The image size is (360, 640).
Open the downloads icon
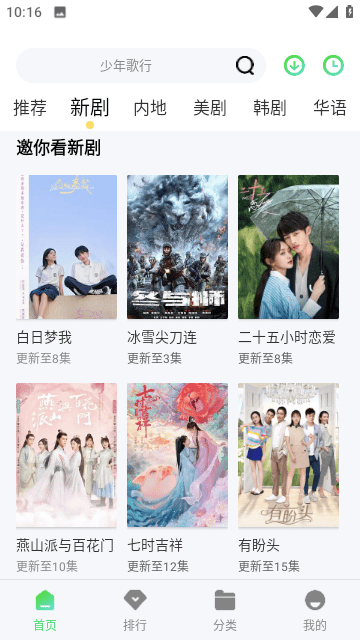(294, 65)
